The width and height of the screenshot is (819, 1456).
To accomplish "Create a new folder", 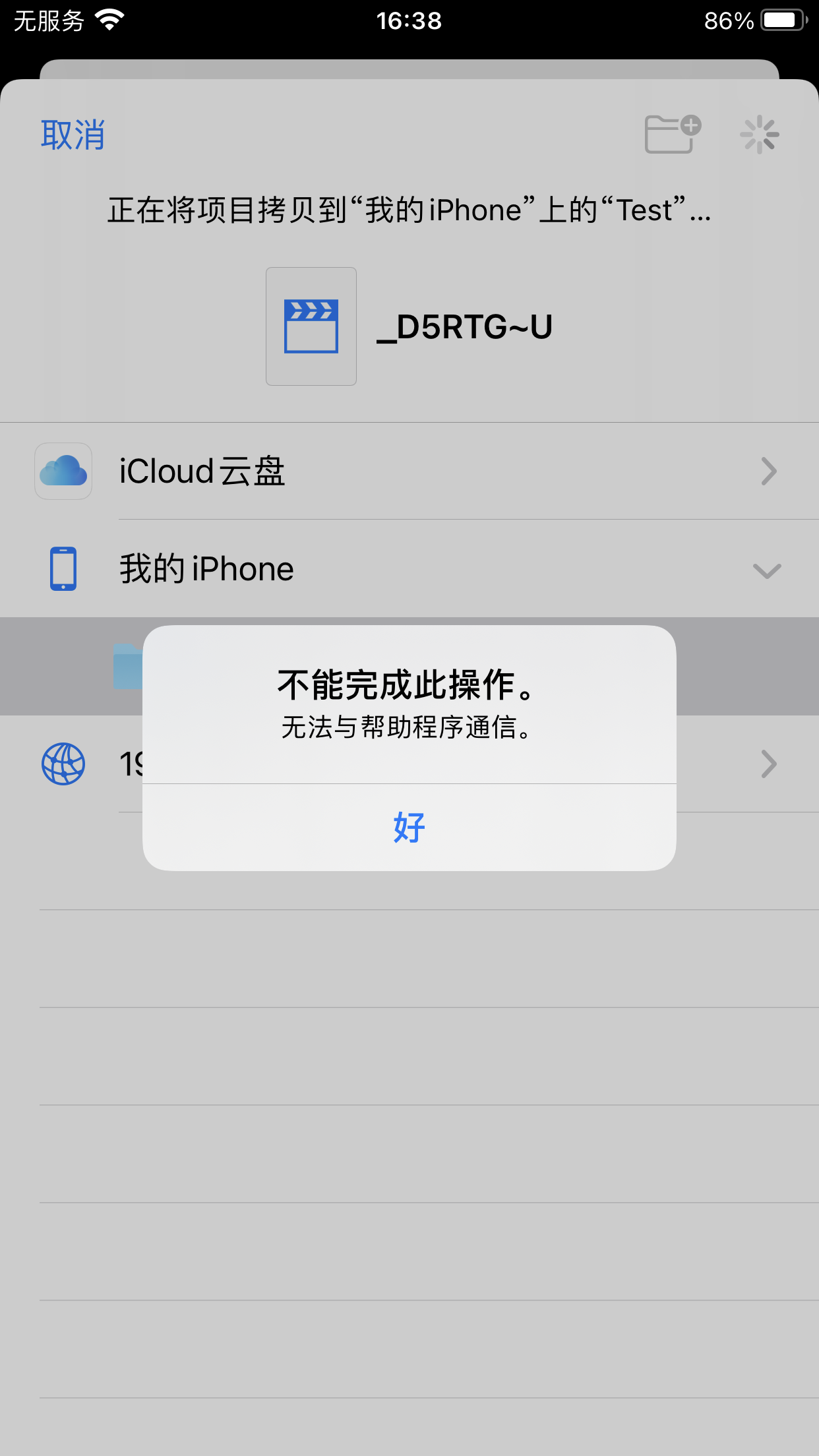I will (x=671, y=134).
